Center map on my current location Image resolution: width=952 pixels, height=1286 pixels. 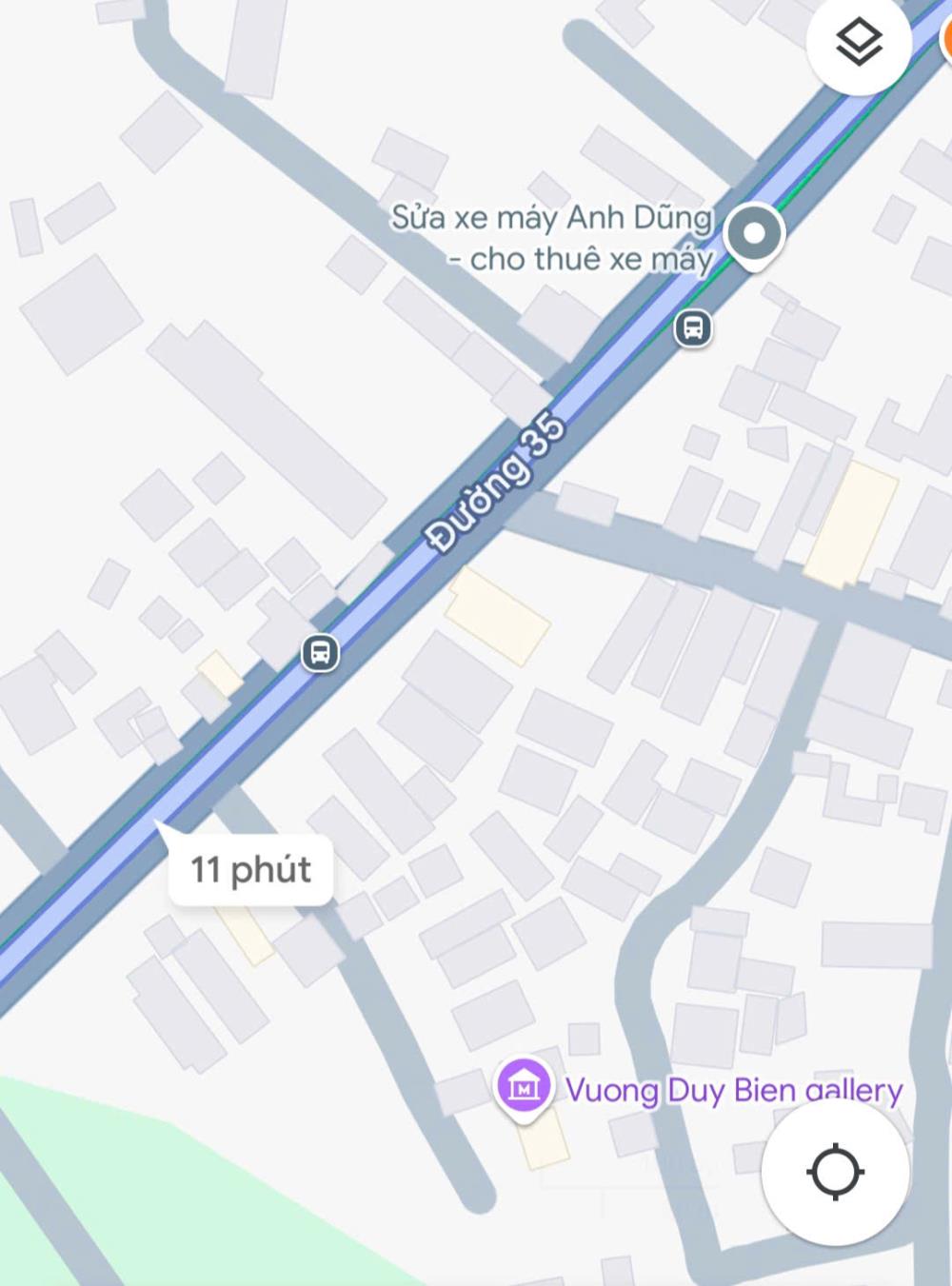point(835,1172)
